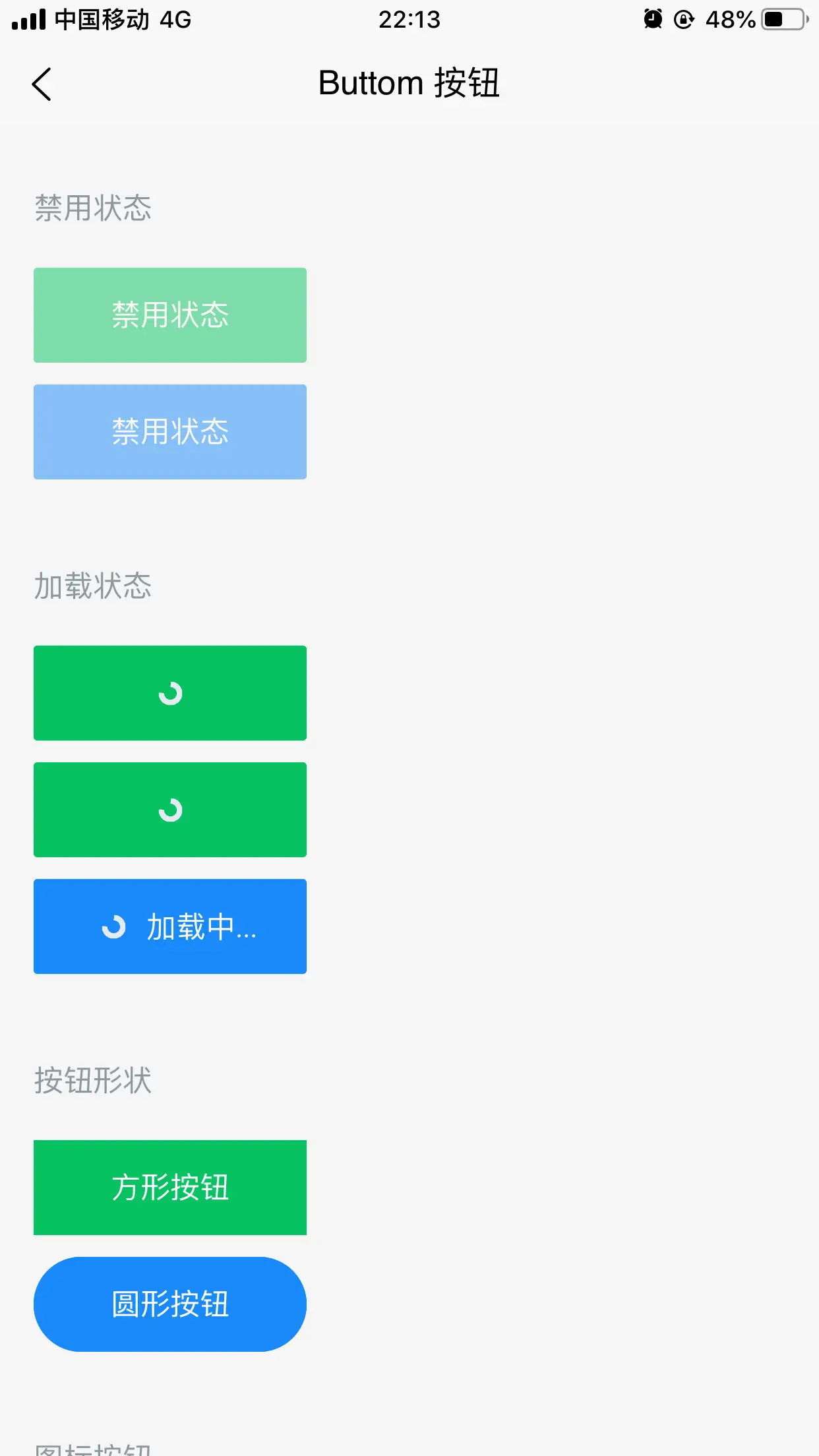
Task: Tap the blue 禁用状态 disabled button
Action: tap(170, 432)
